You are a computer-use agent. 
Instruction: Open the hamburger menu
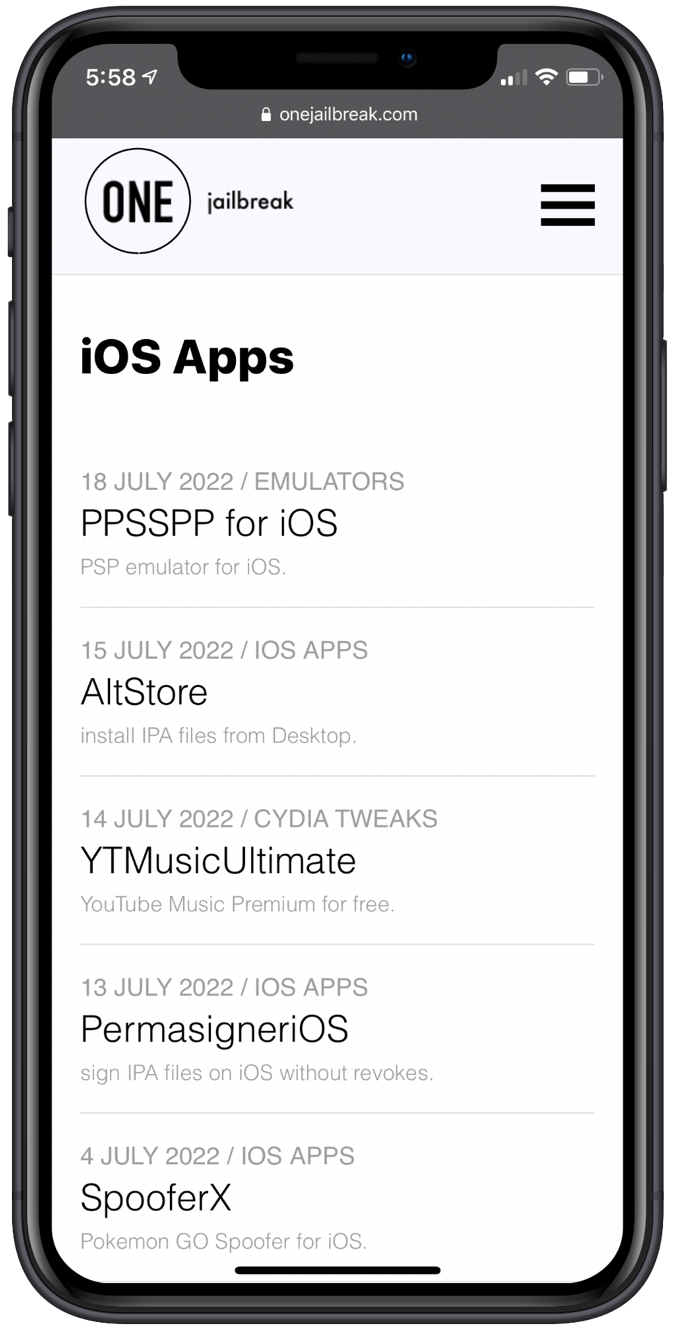click(x=567, y=205)
